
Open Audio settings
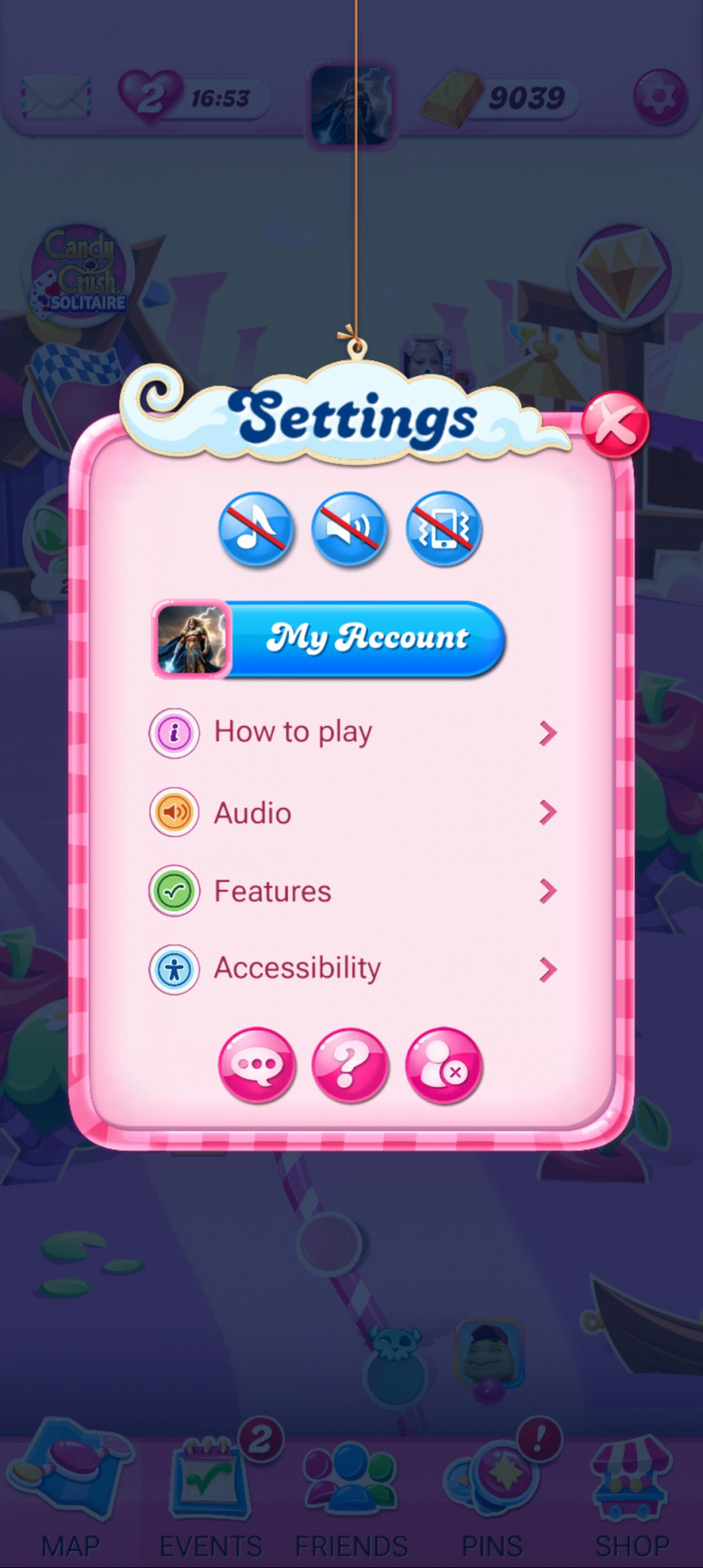(x=353, y=813)
